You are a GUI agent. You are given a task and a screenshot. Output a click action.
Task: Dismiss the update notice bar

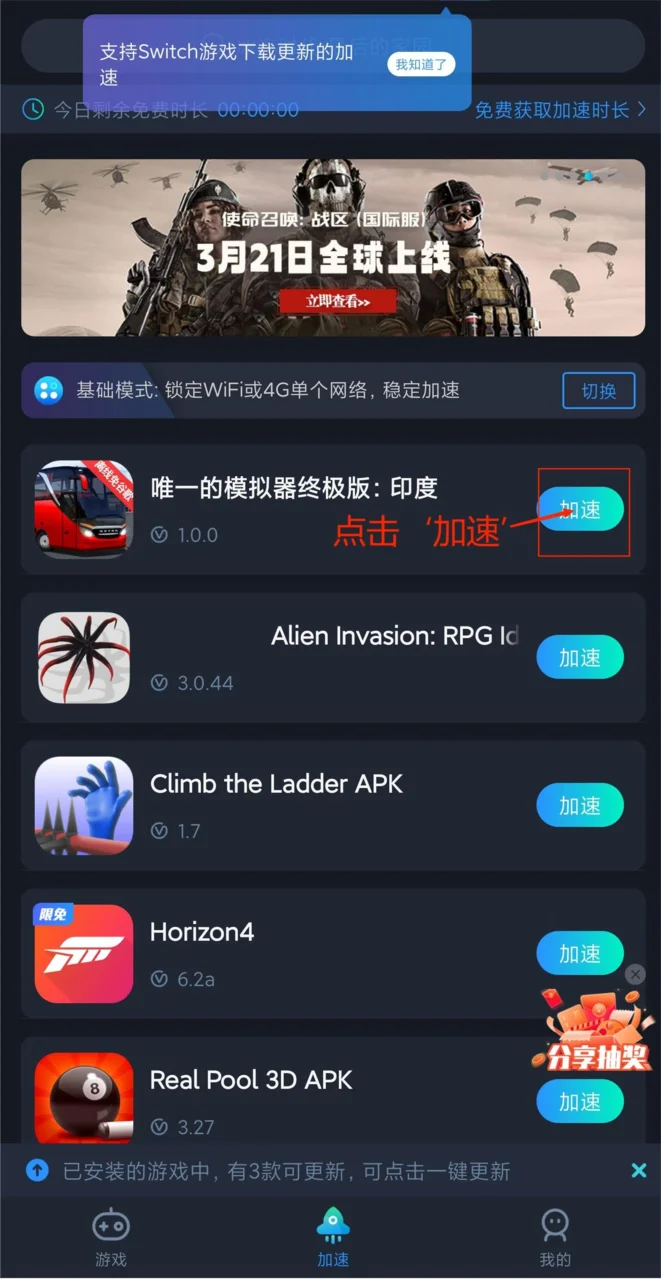[x=639, y=1171]
